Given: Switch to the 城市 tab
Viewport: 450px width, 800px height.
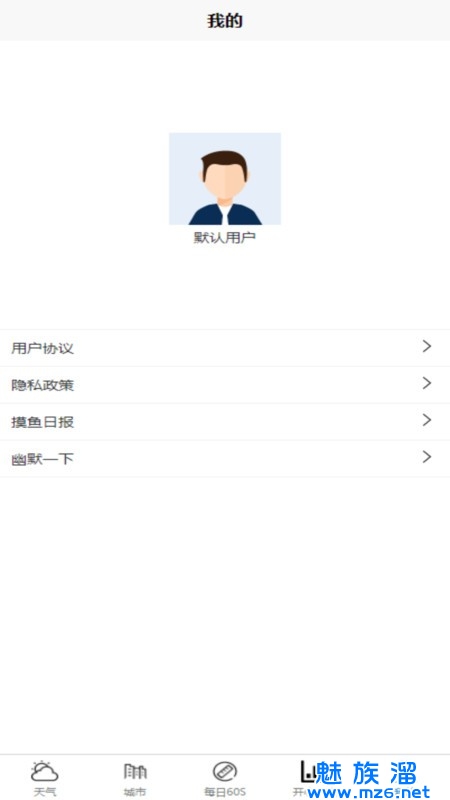Looking at the screenshot, I should (x=135, y=778).
